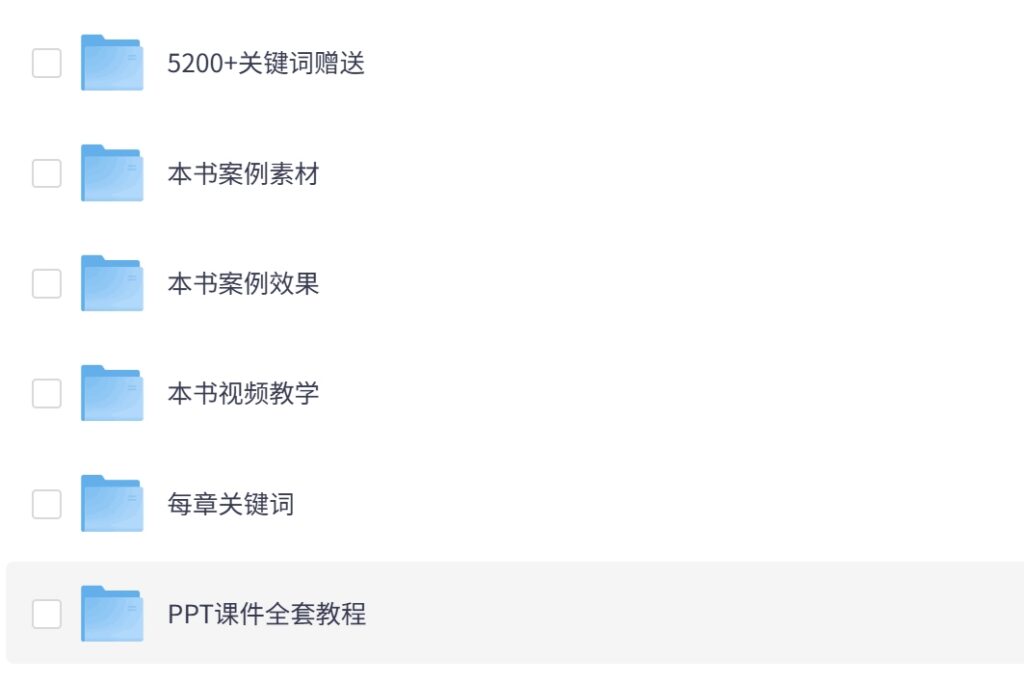Open the 本书案例素材 folder
The width and height of the screenshot is (1024, 683).
click(243, 174)
